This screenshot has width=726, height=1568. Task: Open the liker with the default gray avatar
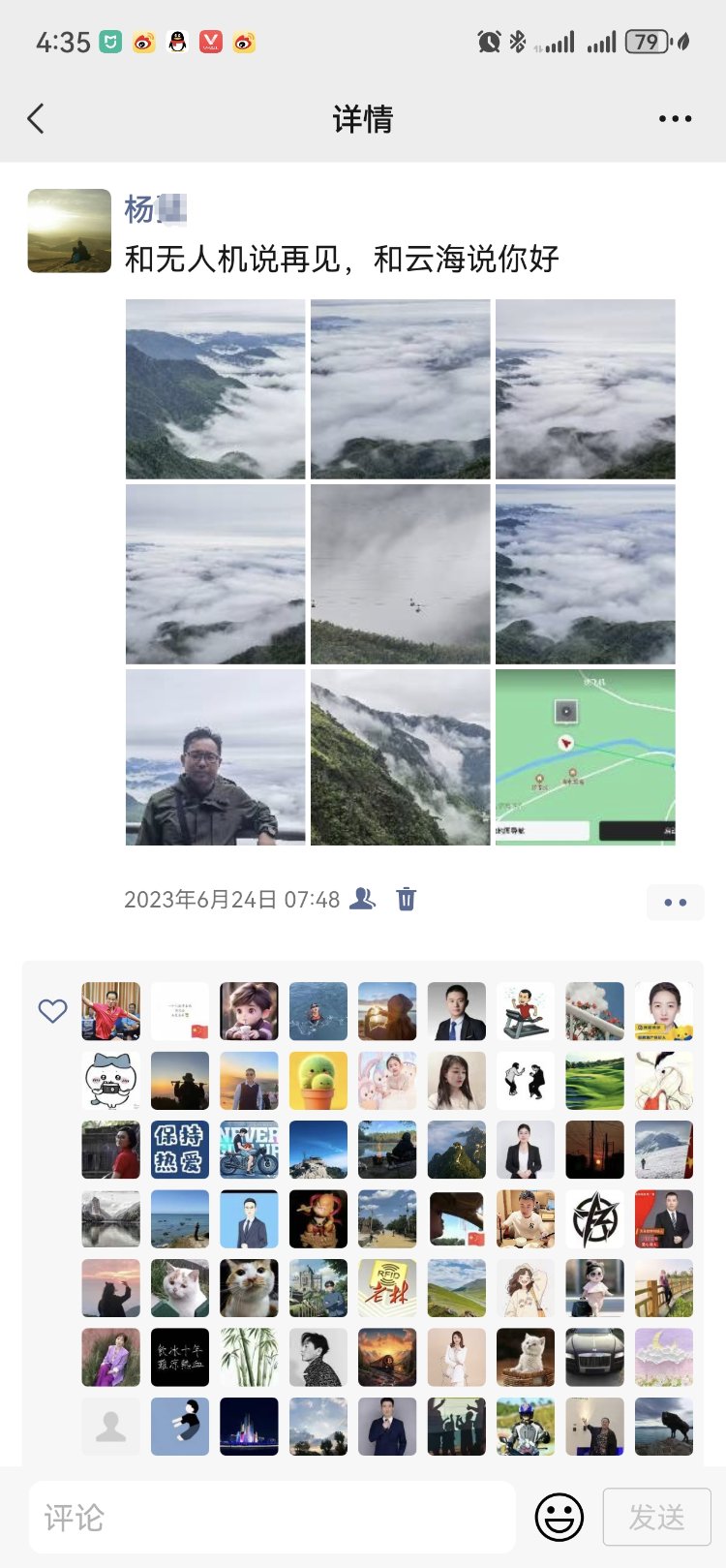(110, 1426)
